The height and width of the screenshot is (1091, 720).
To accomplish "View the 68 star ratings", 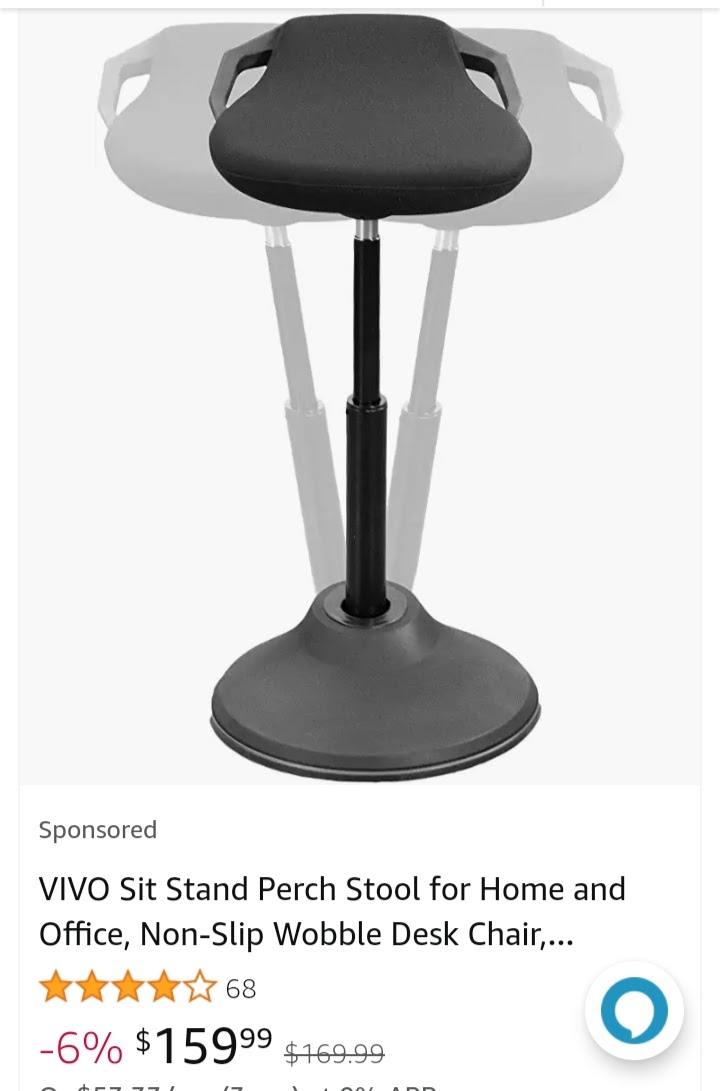I will [147, 988].
